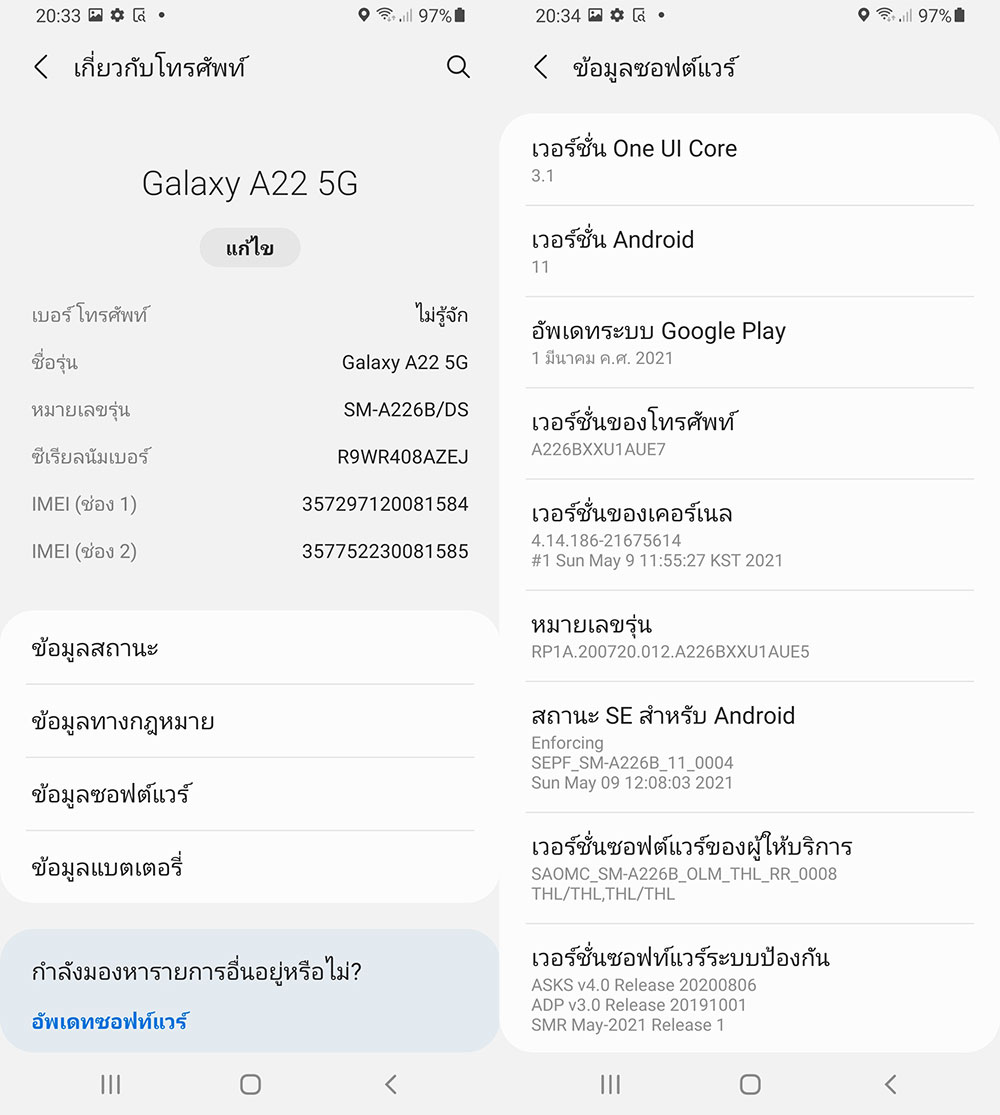Tap the หมายเลขรุ่น RP1A build number row
The width and height of the screenshot is (1000, 1115).
[750, 636]
